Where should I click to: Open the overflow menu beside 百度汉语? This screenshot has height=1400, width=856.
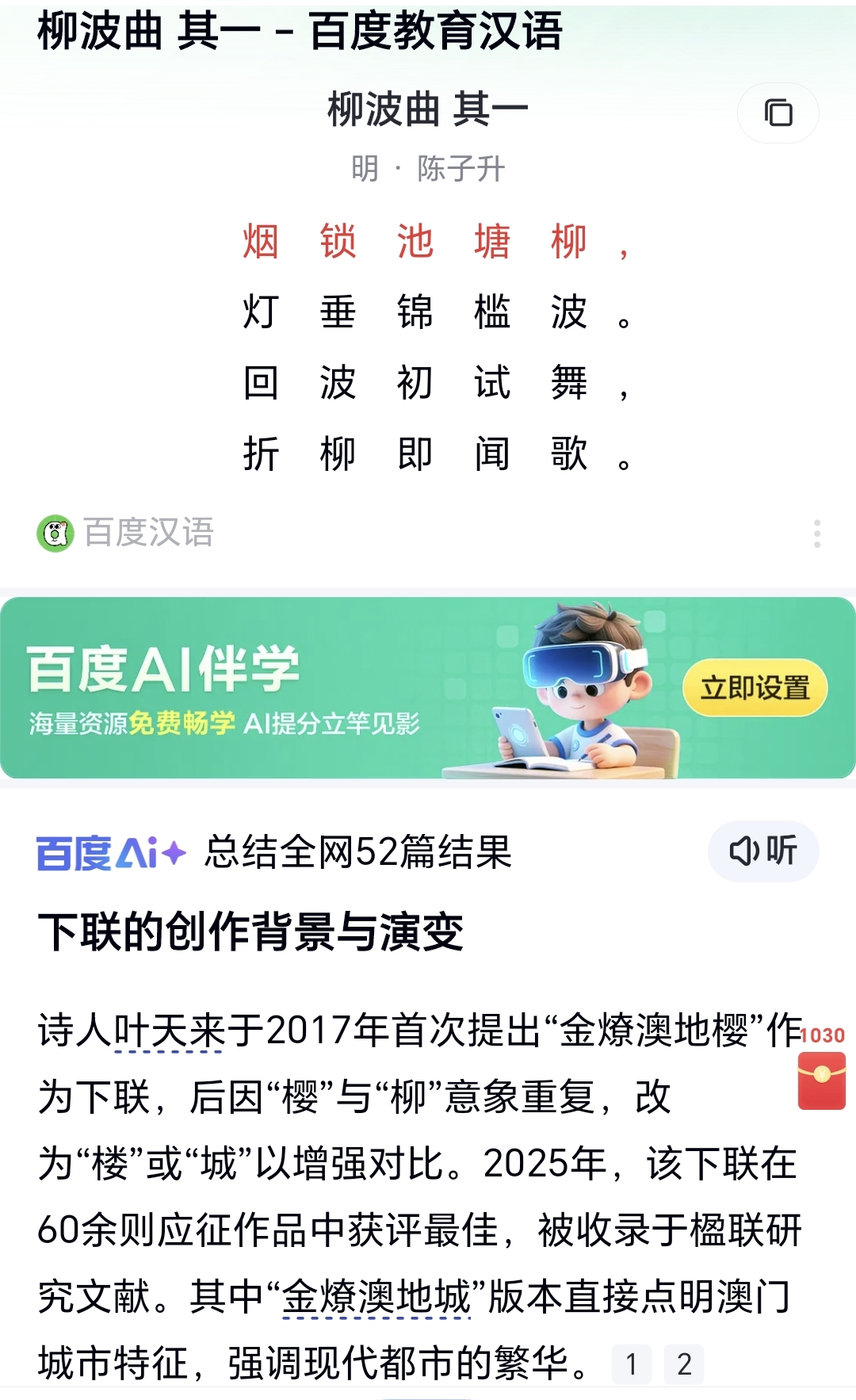[816, 534]
